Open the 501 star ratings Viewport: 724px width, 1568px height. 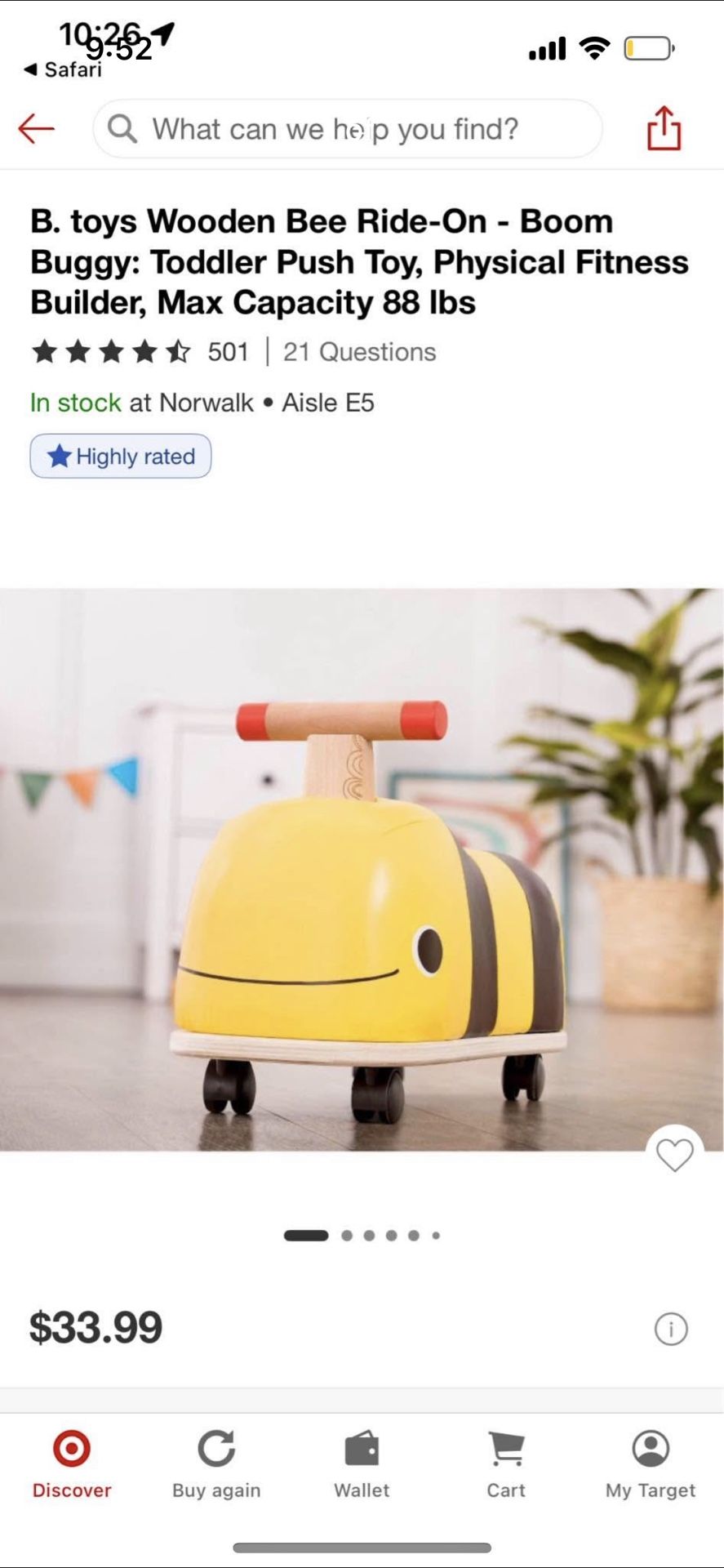[139, 352]
